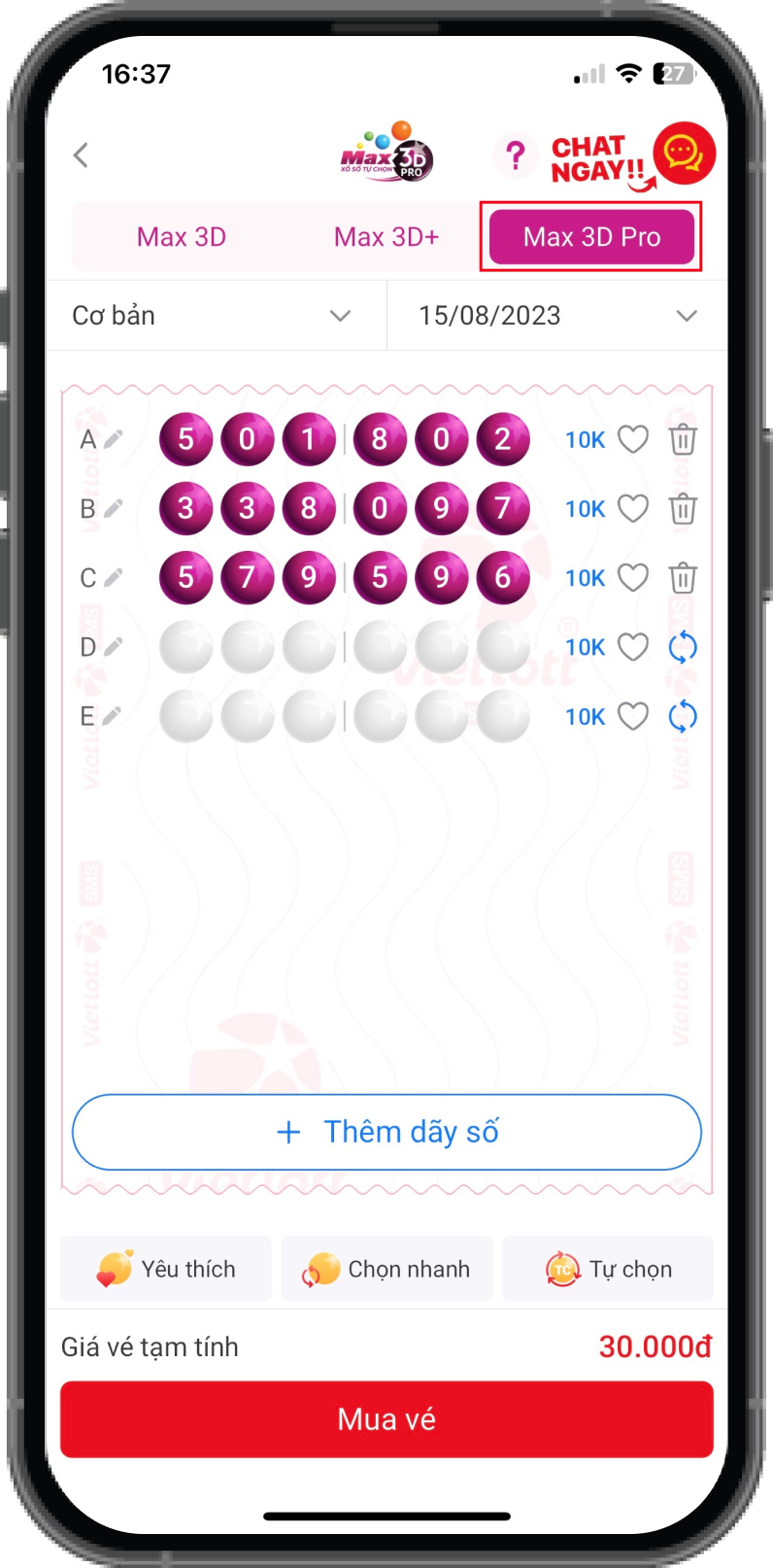Go back using the top-left arrow
Screen dimensions: 773x1568
point(82,155)
